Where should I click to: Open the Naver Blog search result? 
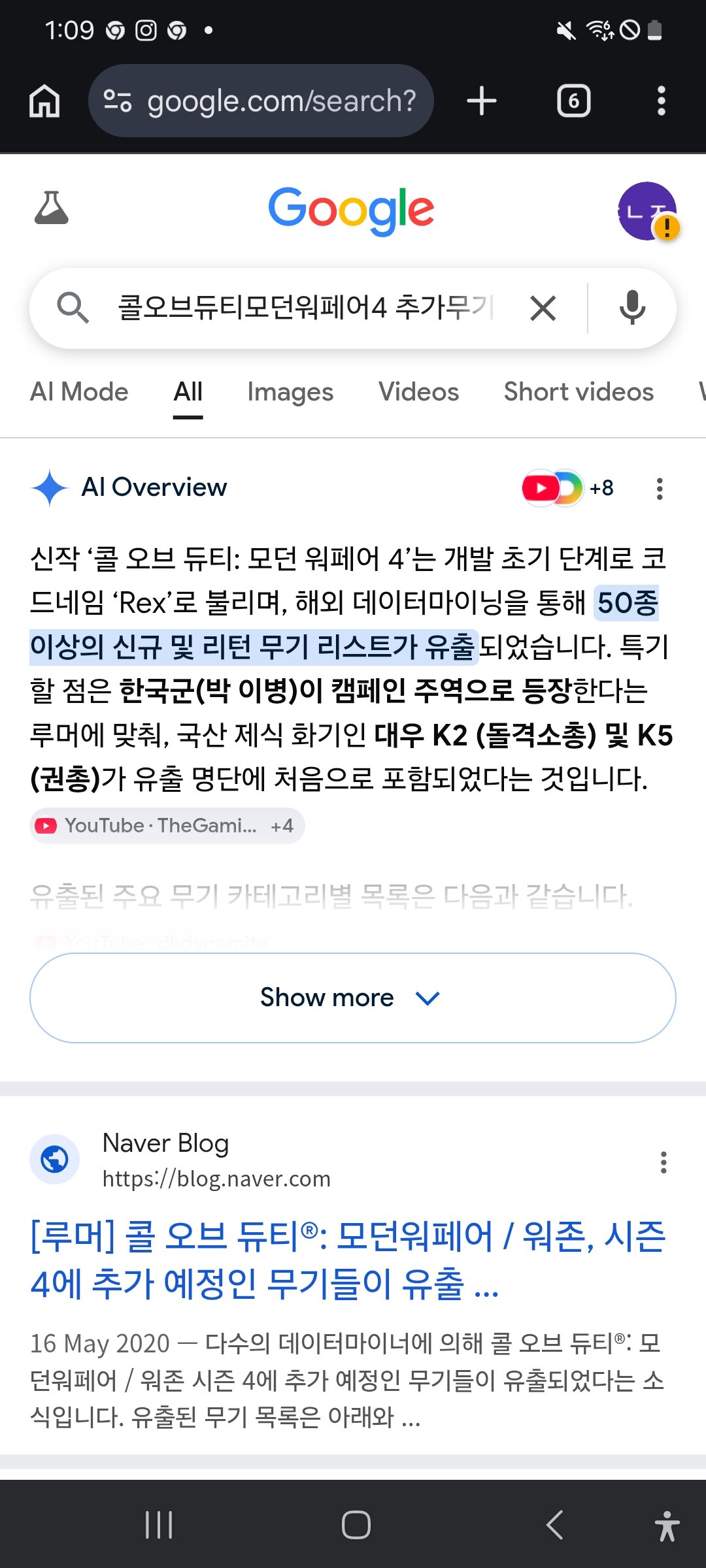coord(348,1260)
